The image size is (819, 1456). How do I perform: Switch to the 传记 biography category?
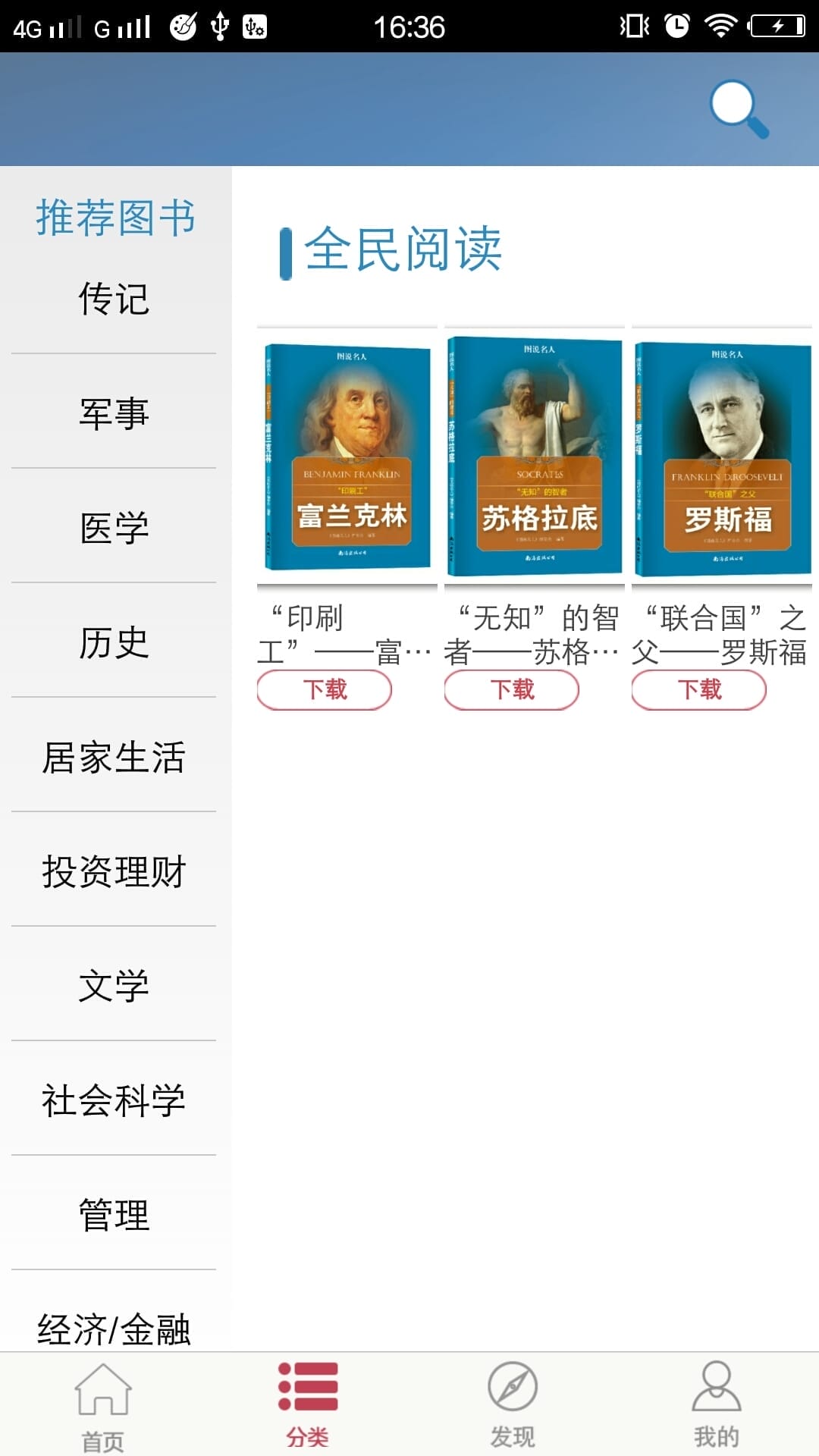(x=114, y=298)
